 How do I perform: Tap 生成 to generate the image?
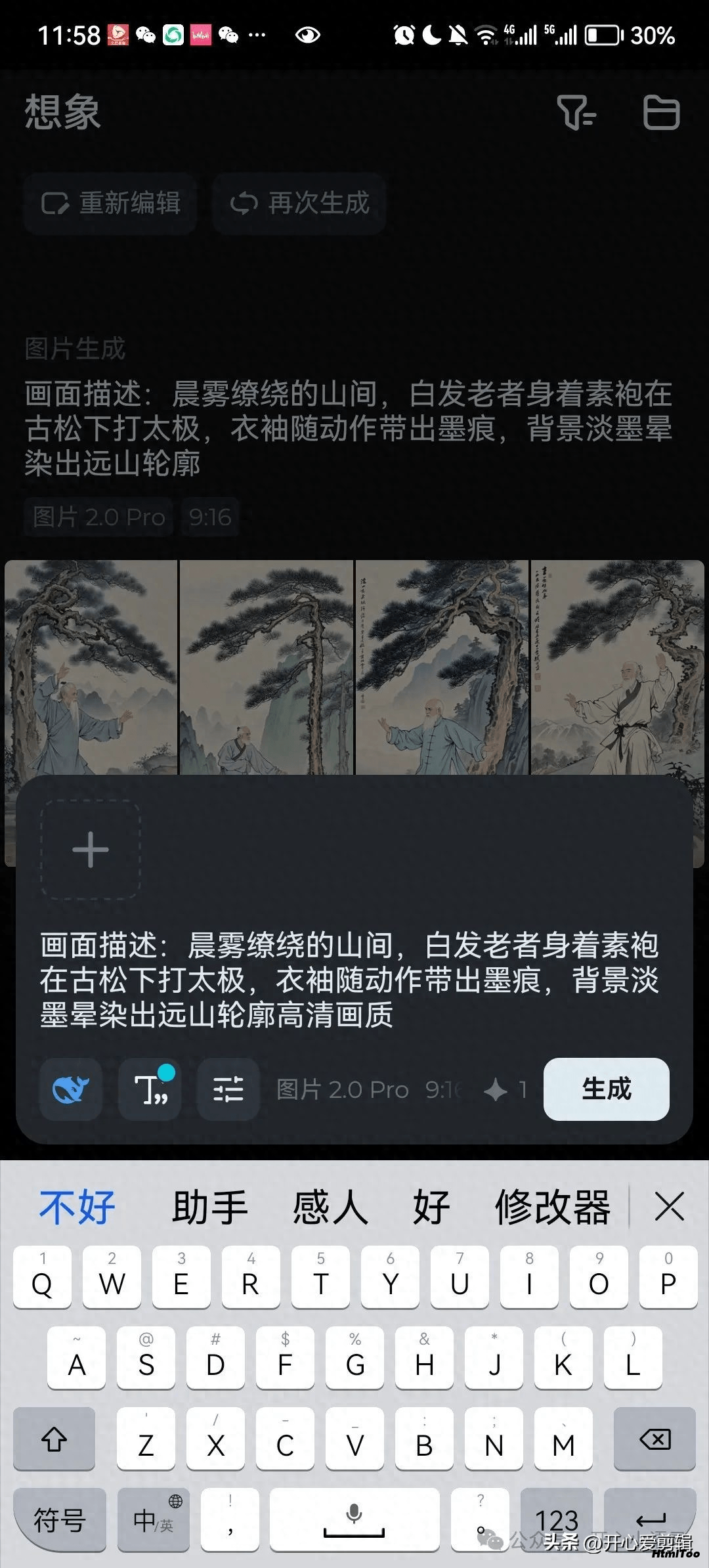click(606, 1089)
